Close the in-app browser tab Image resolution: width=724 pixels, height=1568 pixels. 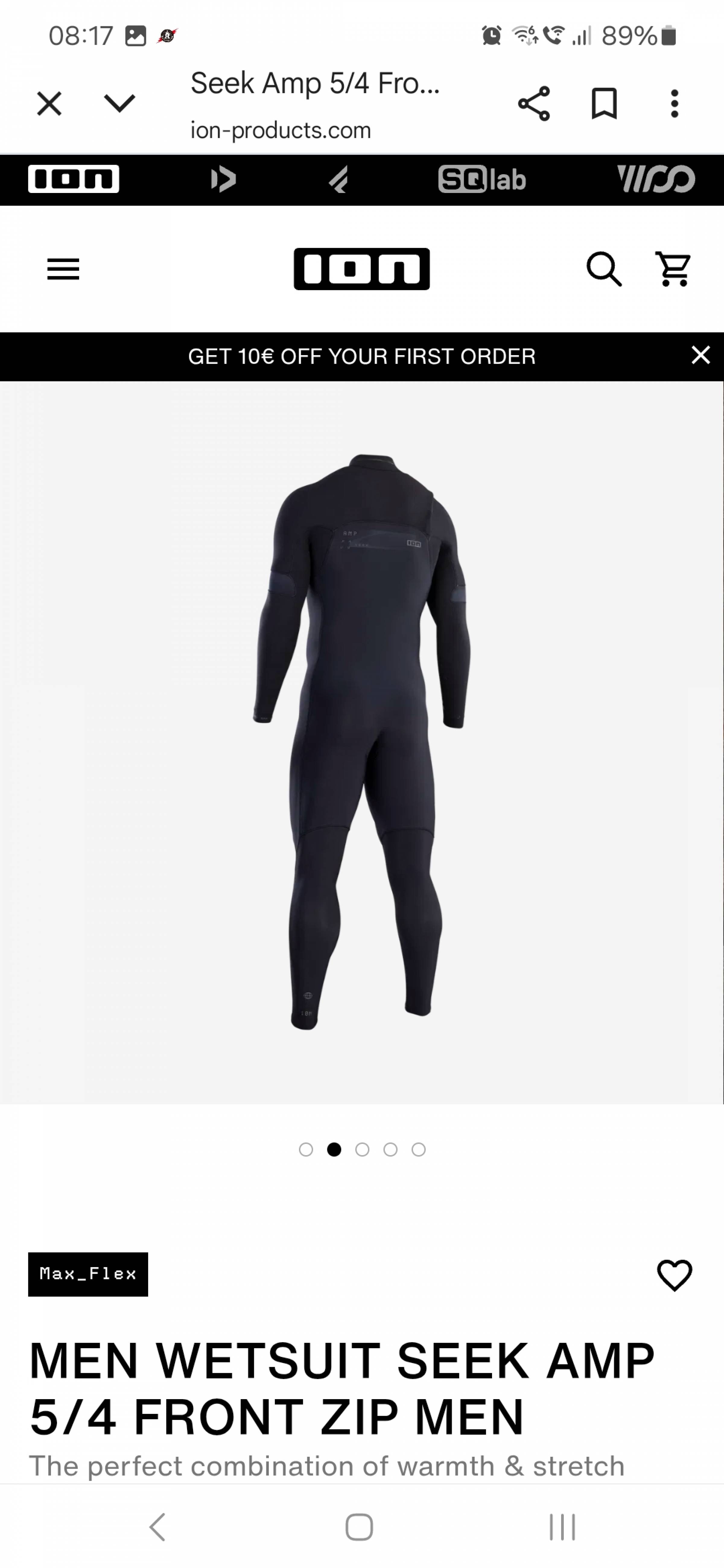pos(49,103)
